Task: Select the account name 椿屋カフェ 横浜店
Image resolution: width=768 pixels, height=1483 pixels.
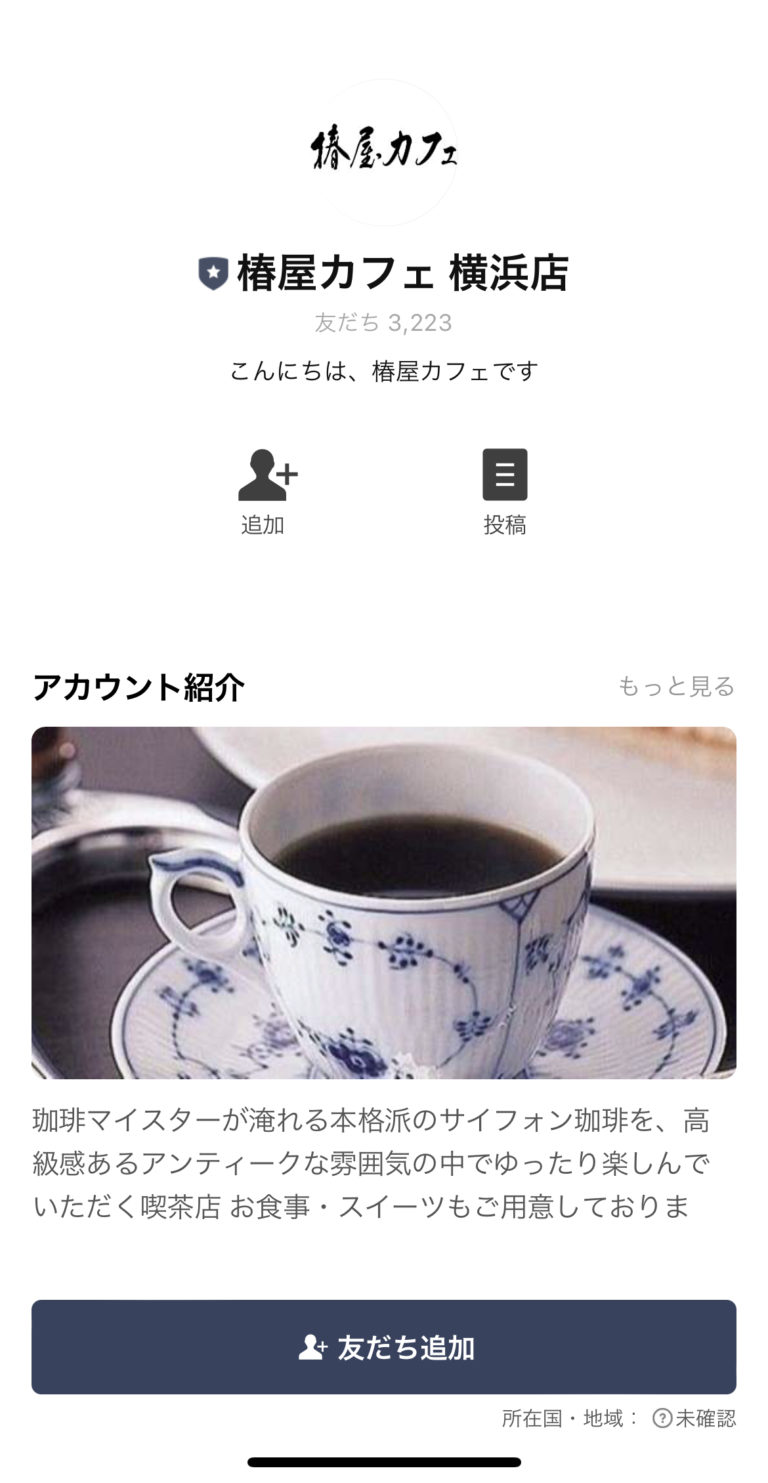Action: pyautogui.click(x=400, y=272)
